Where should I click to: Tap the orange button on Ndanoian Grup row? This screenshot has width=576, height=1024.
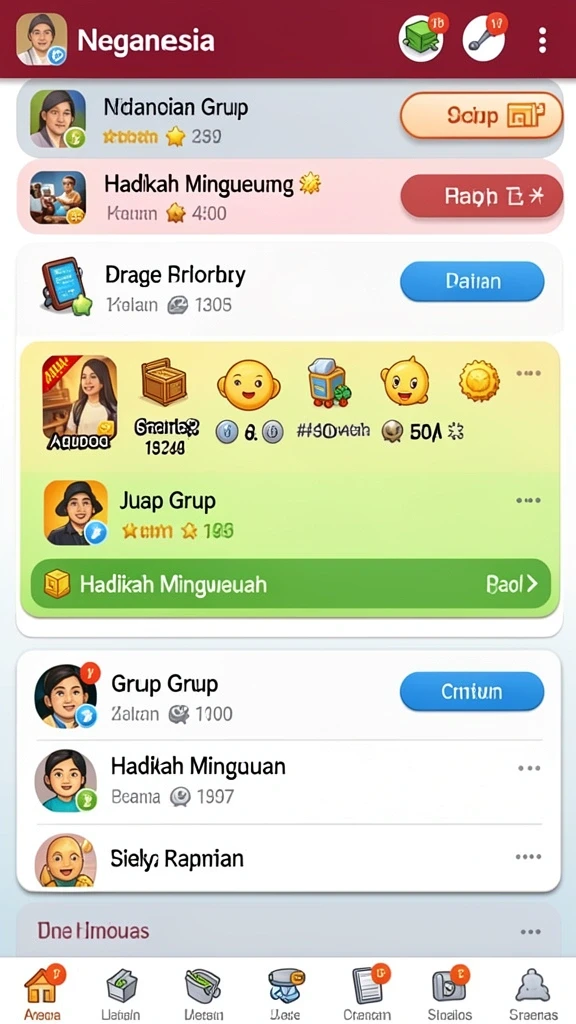point(481,116)
